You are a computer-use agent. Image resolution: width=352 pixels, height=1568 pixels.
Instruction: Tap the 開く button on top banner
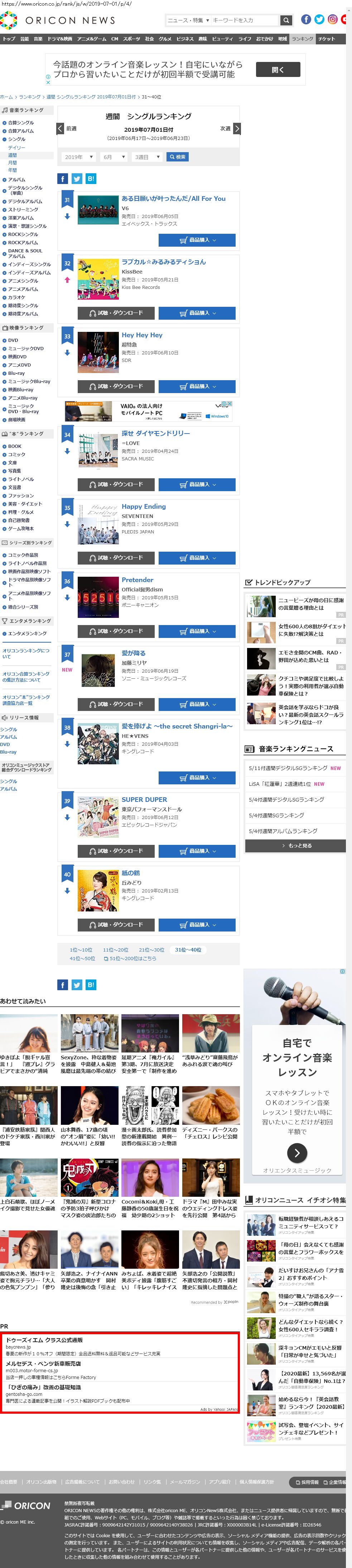pos(278,70)
